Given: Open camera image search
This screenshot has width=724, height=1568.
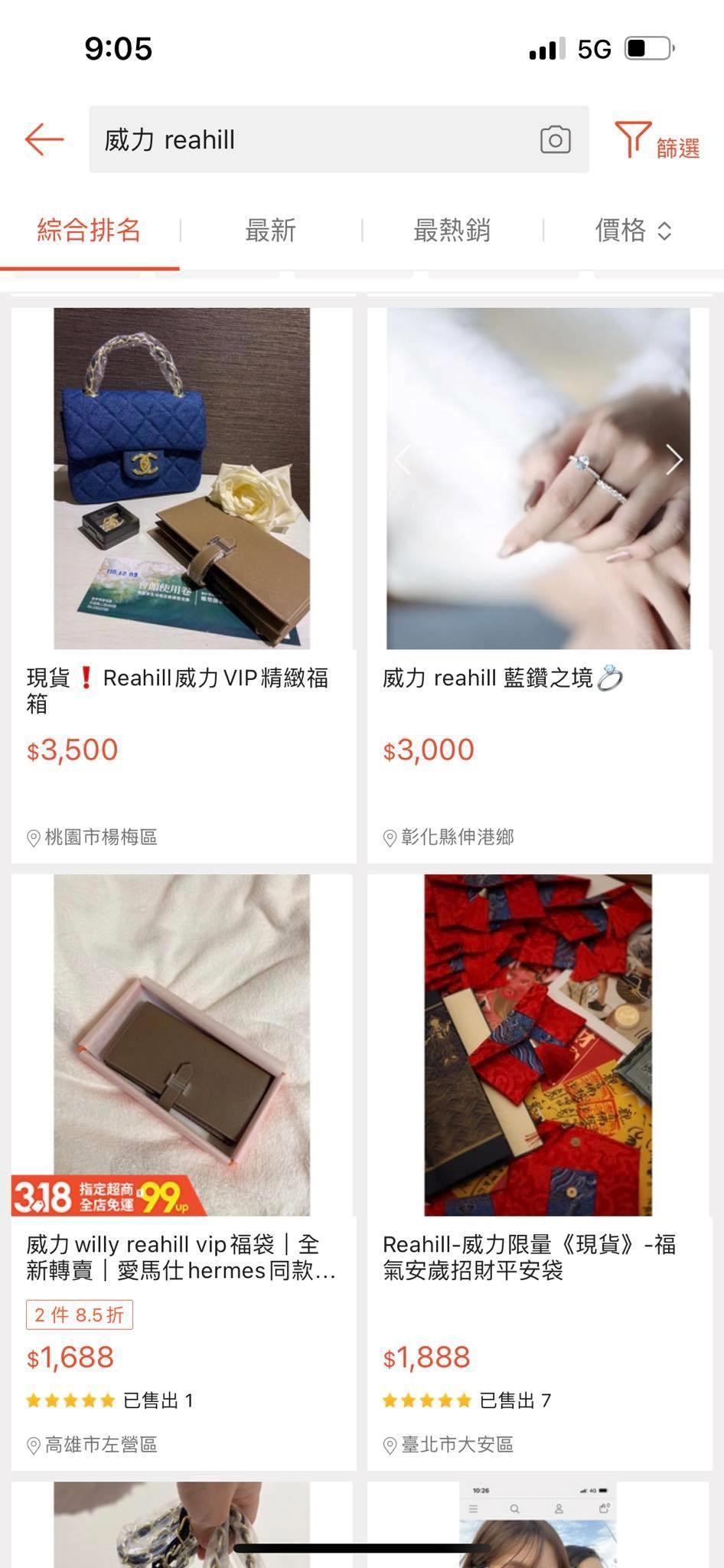Looking at the screenshot, I should [x=555, y=139].
